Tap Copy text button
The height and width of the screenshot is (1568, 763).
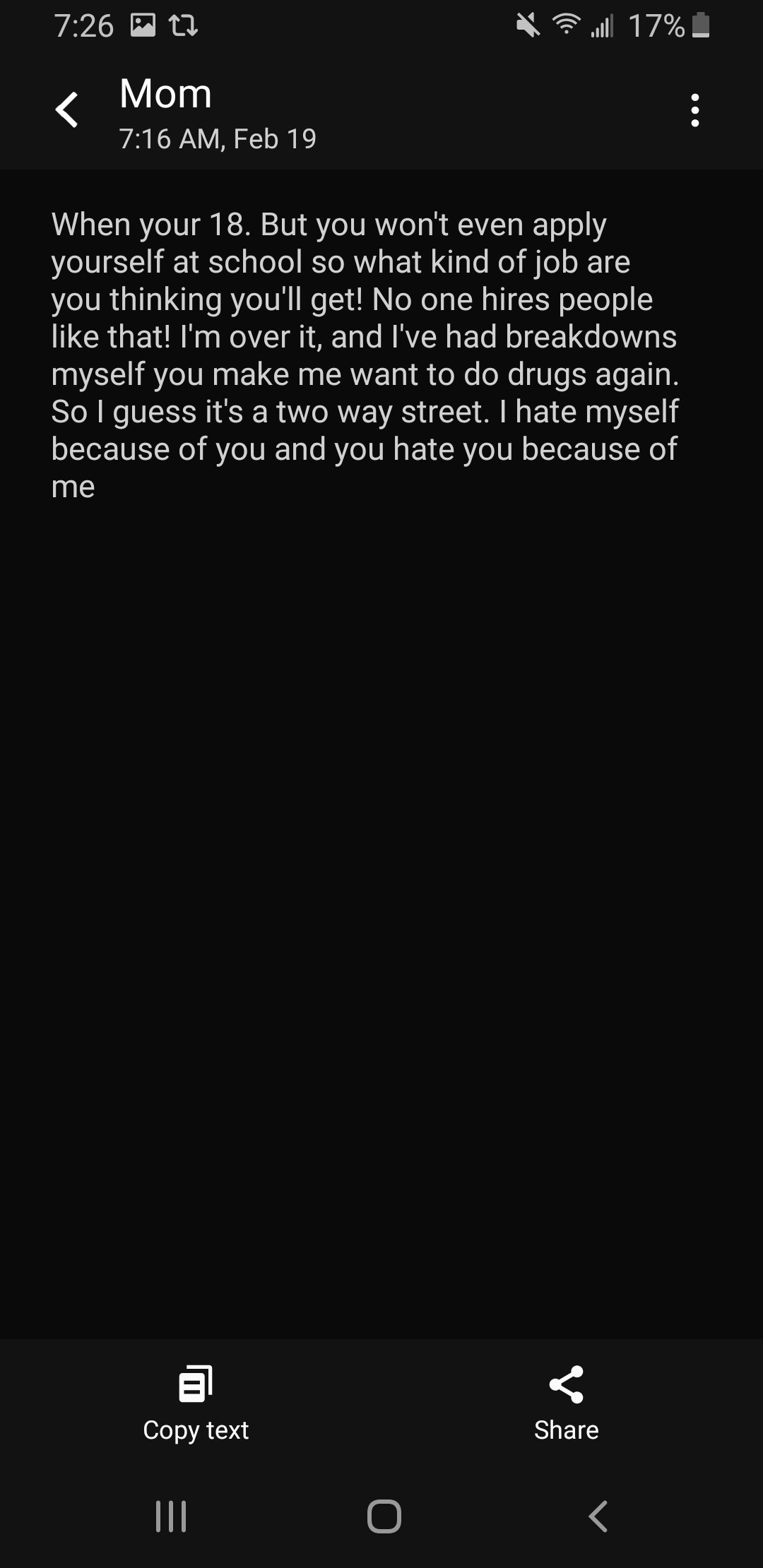tap(196, 1403)
